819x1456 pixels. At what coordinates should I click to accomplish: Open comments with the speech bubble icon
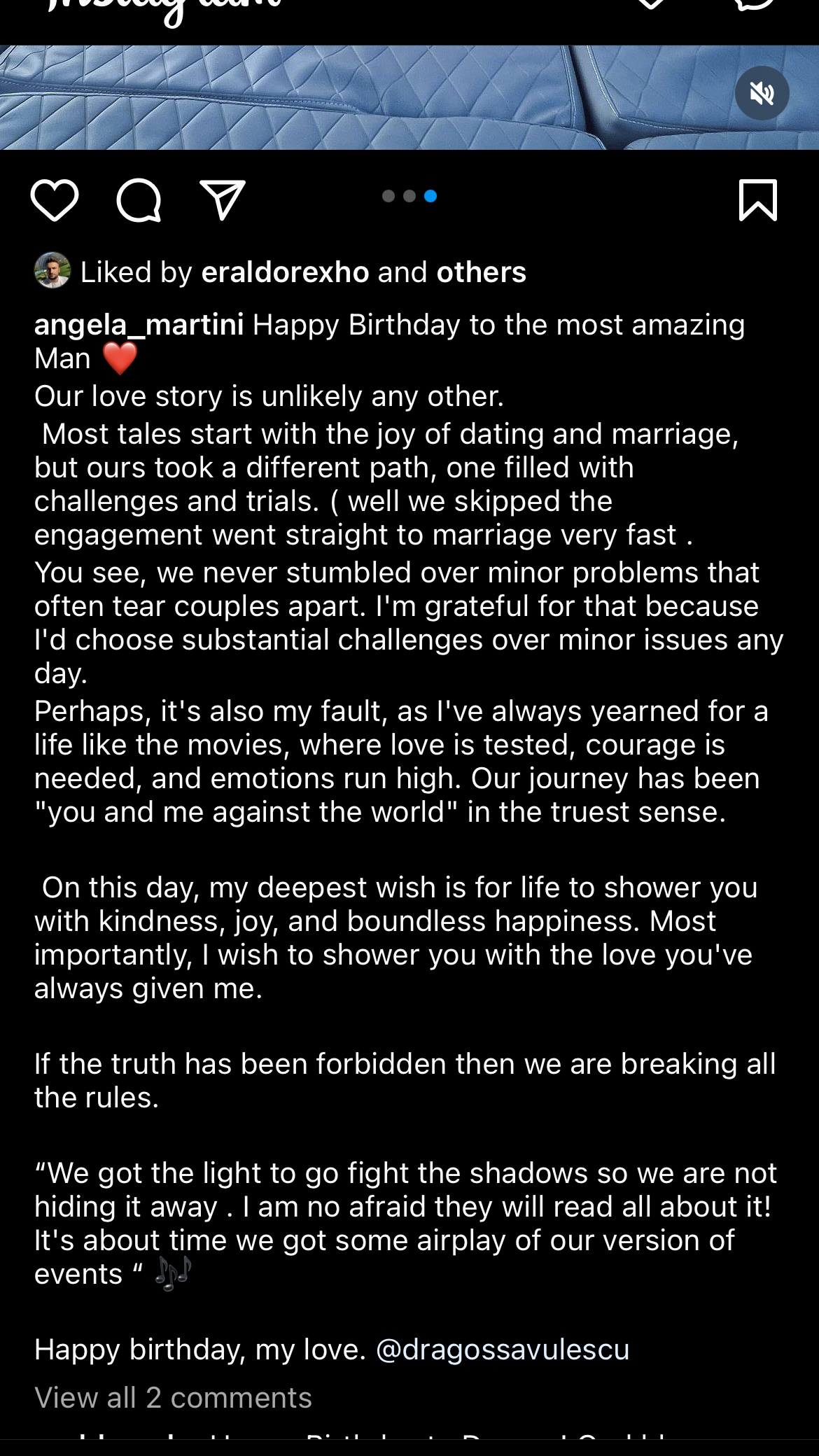click(x=139, y=201)
